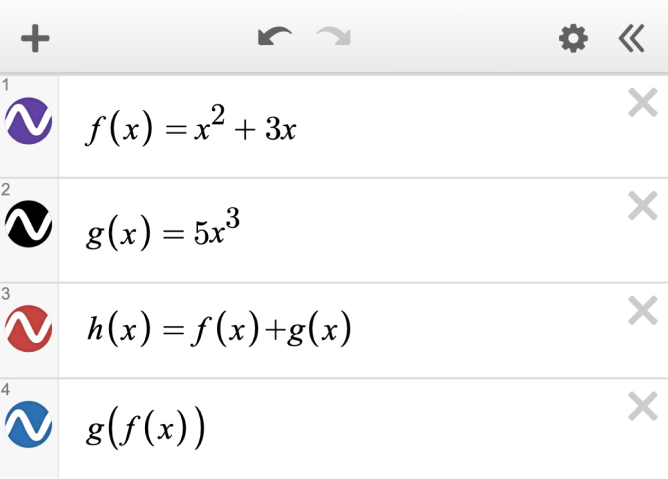Viewport: 668px width, 479px height.
Task: Delete the f(x) = x² + 3x expression
Action: tap(642, 102)
